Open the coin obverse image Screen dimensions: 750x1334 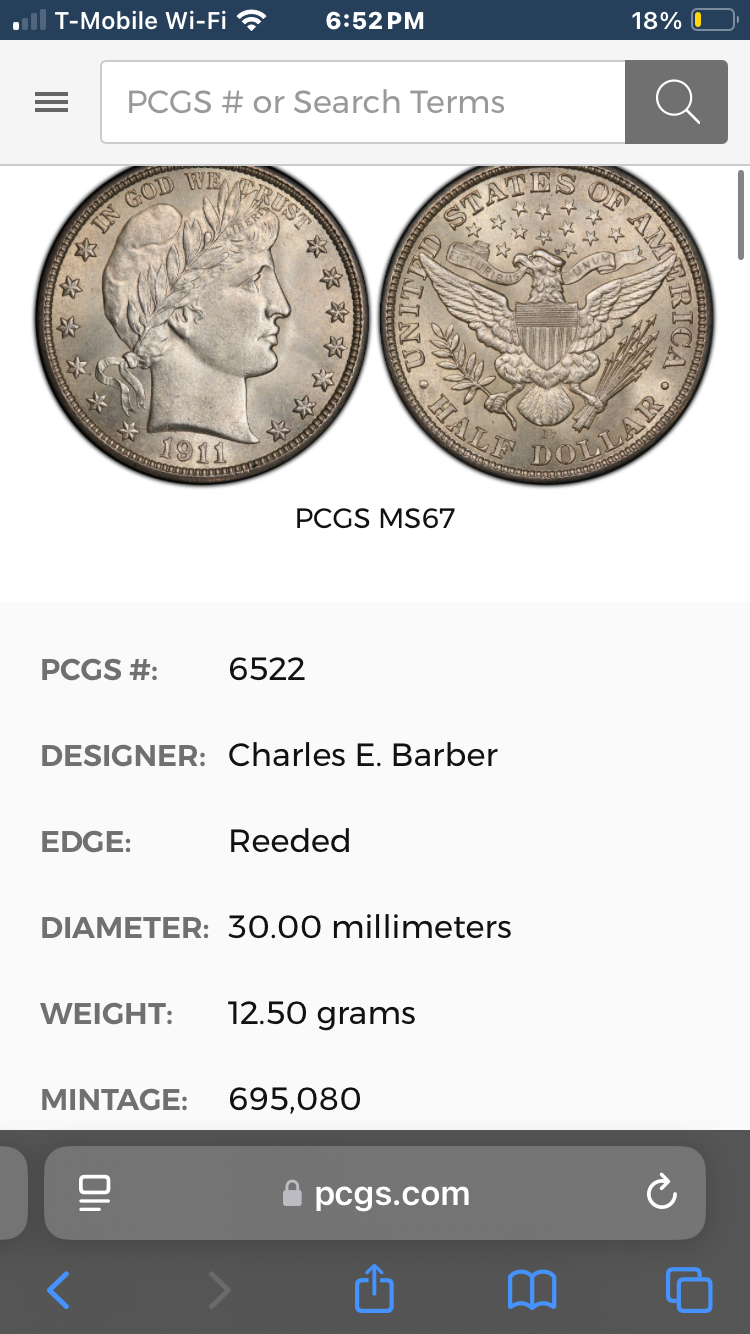point(201,325)
